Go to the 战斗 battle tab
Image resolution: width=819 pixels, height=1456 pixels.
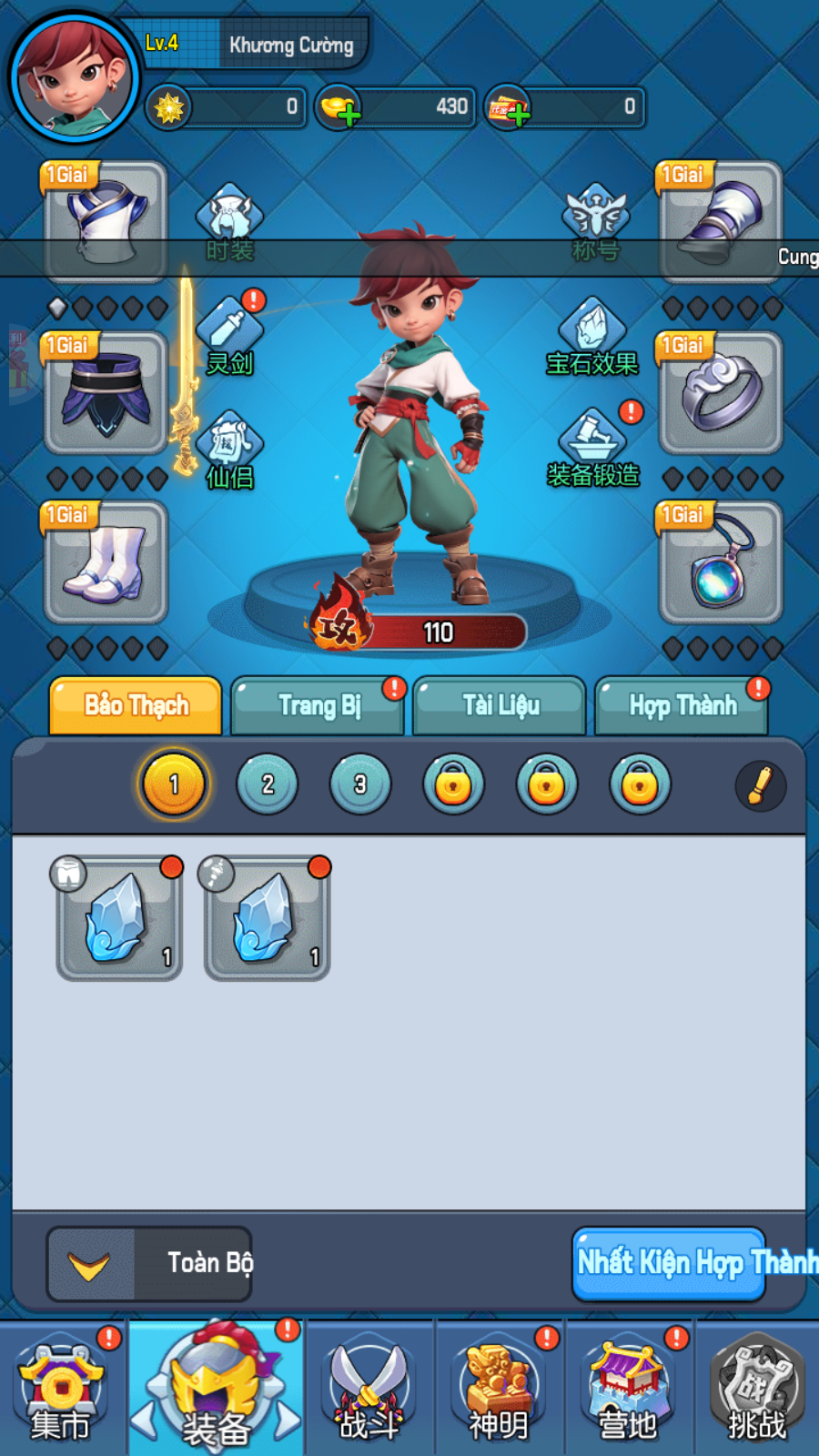(369, 1389)
